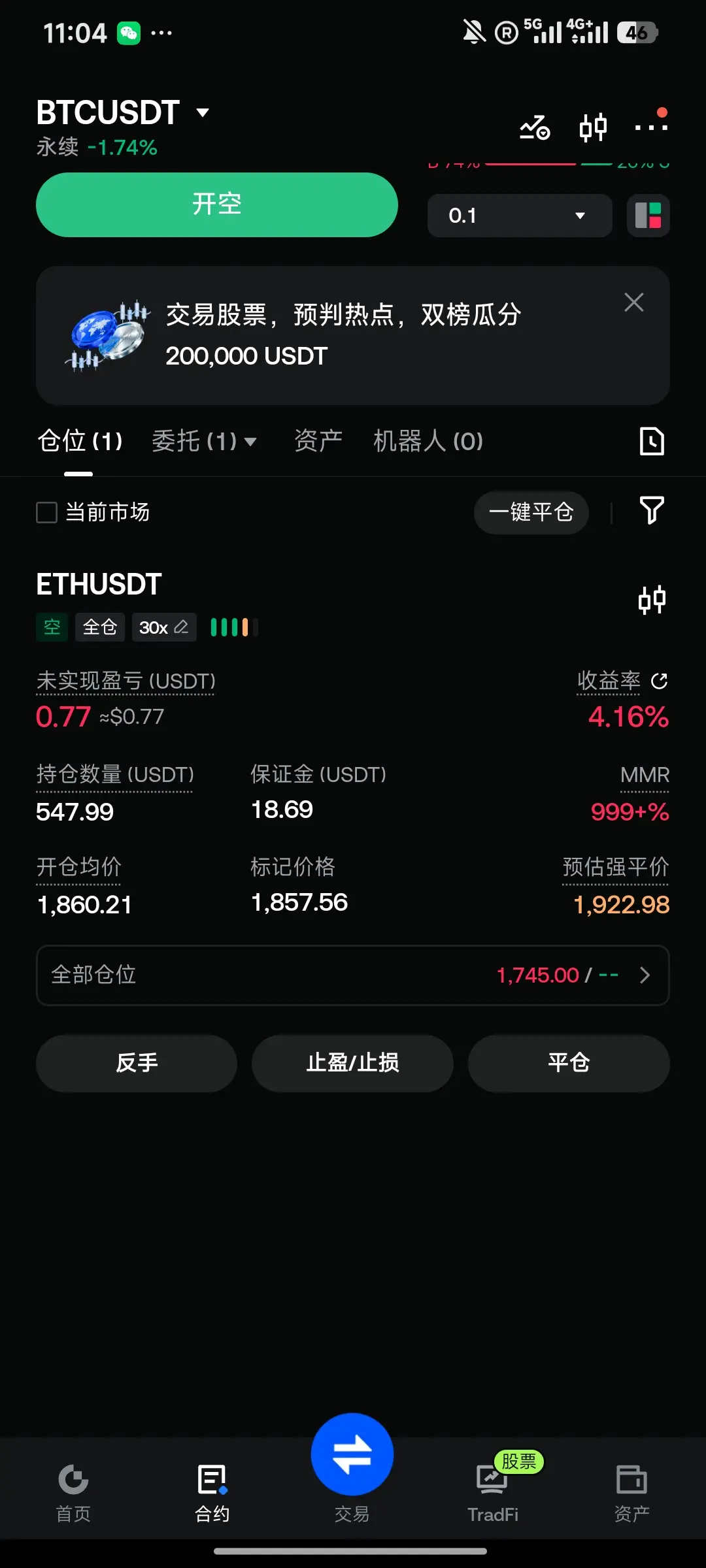Open the positions filter funnel
706x1568 pixels.
pyautogui.click(x=651, y=510)
